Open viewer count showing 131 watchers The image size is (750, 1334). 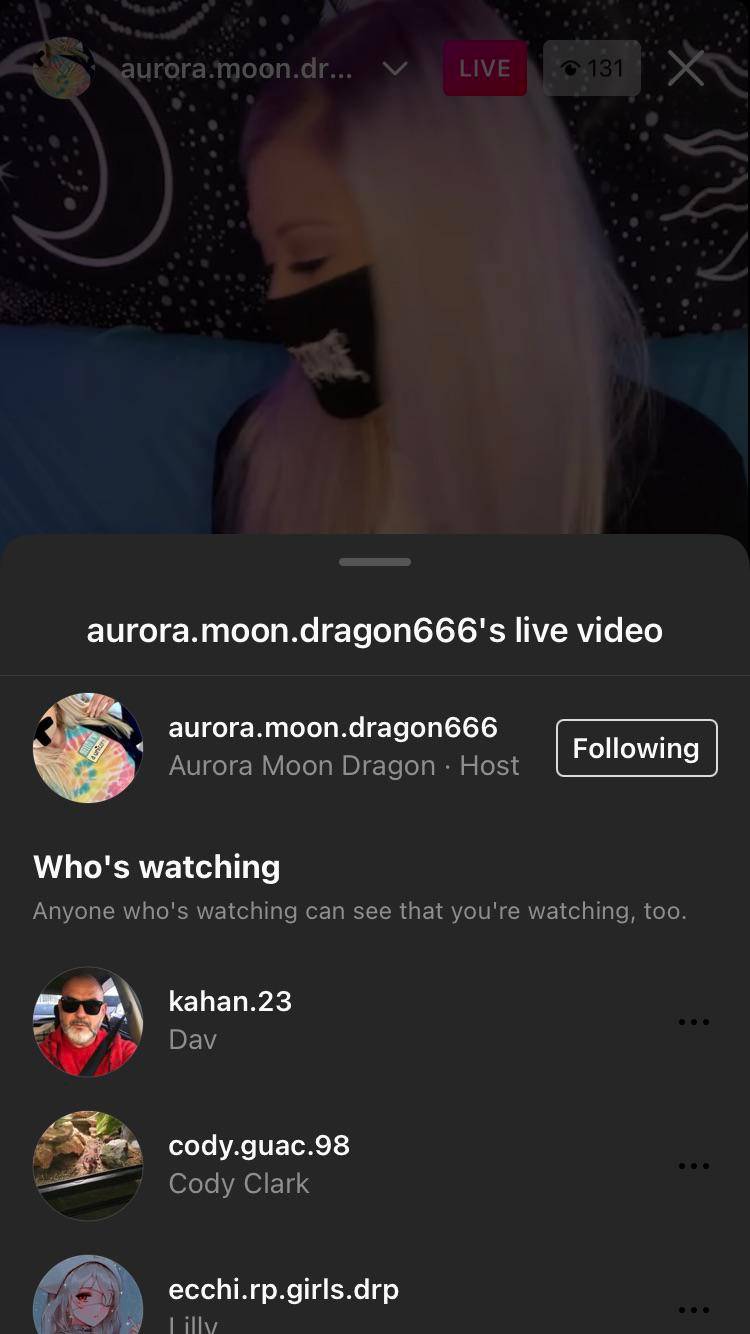coord(592,68)
